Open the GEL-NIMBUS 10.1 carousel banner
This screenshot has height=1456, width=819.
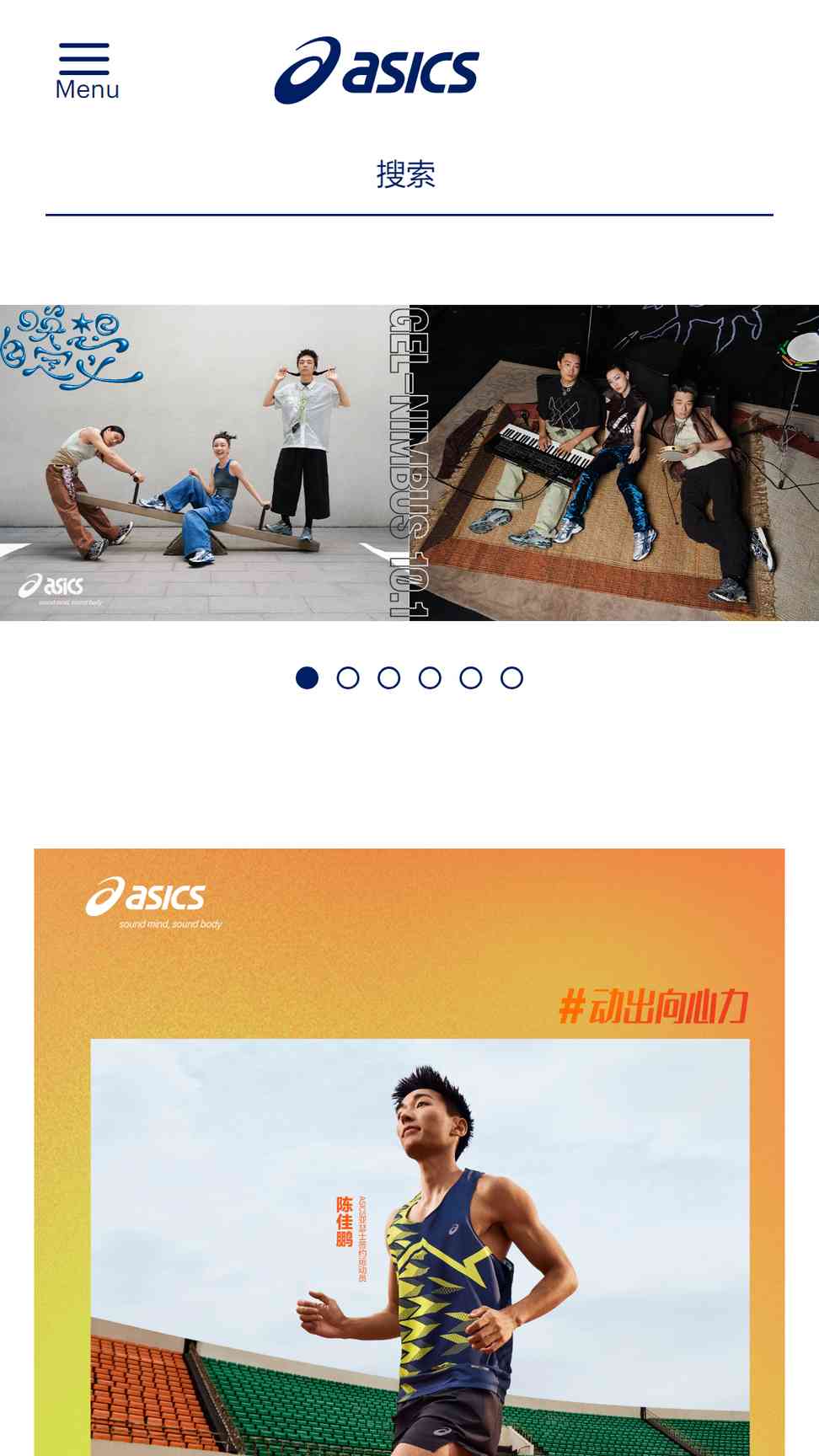(x=409, y=463)
